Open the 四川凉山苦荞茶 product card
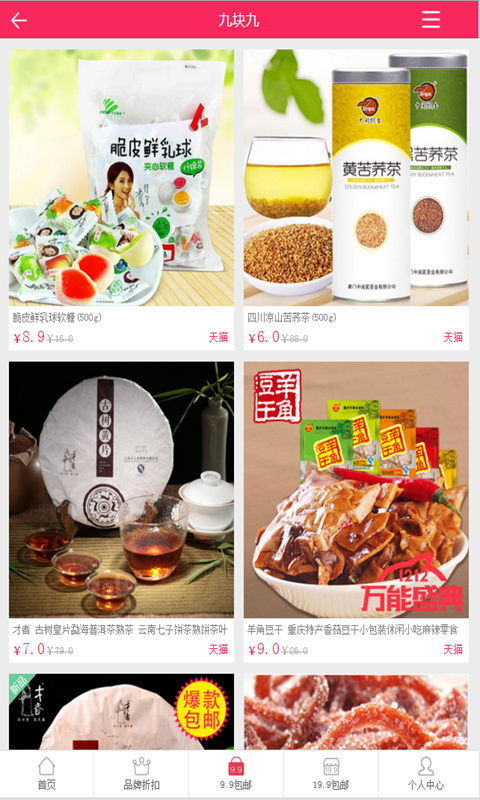This screenshot has height=800, width=480. (x=356, y=199)
